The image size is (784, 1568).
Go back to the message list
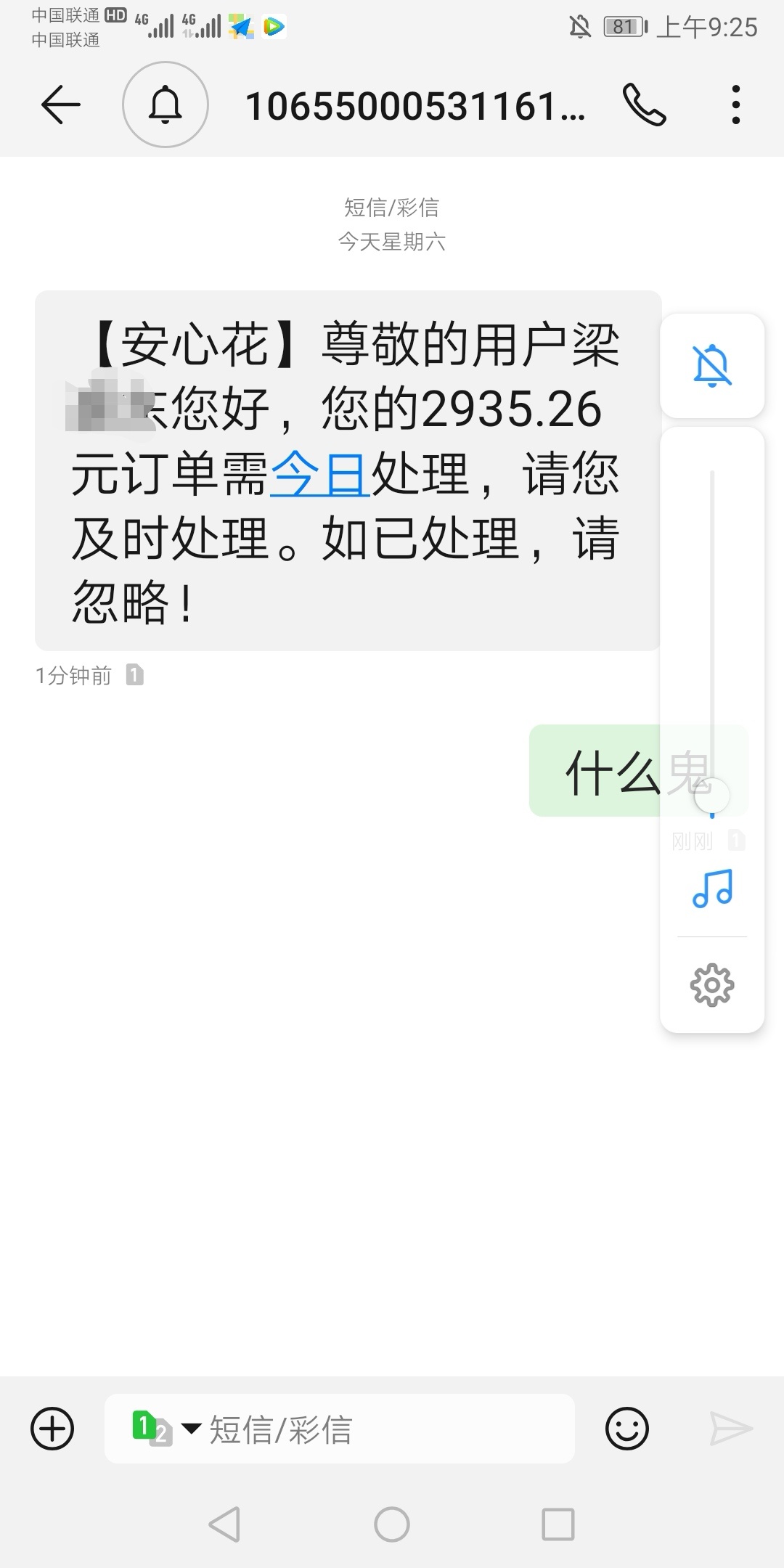tap(61, 105)
